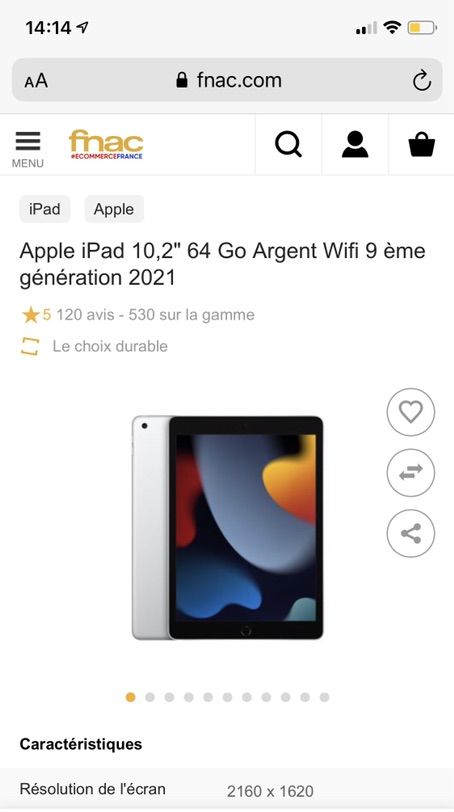This screenshot has width=454, height=812.
Task: Reload the page in Safari
Action: coord(421,80)
